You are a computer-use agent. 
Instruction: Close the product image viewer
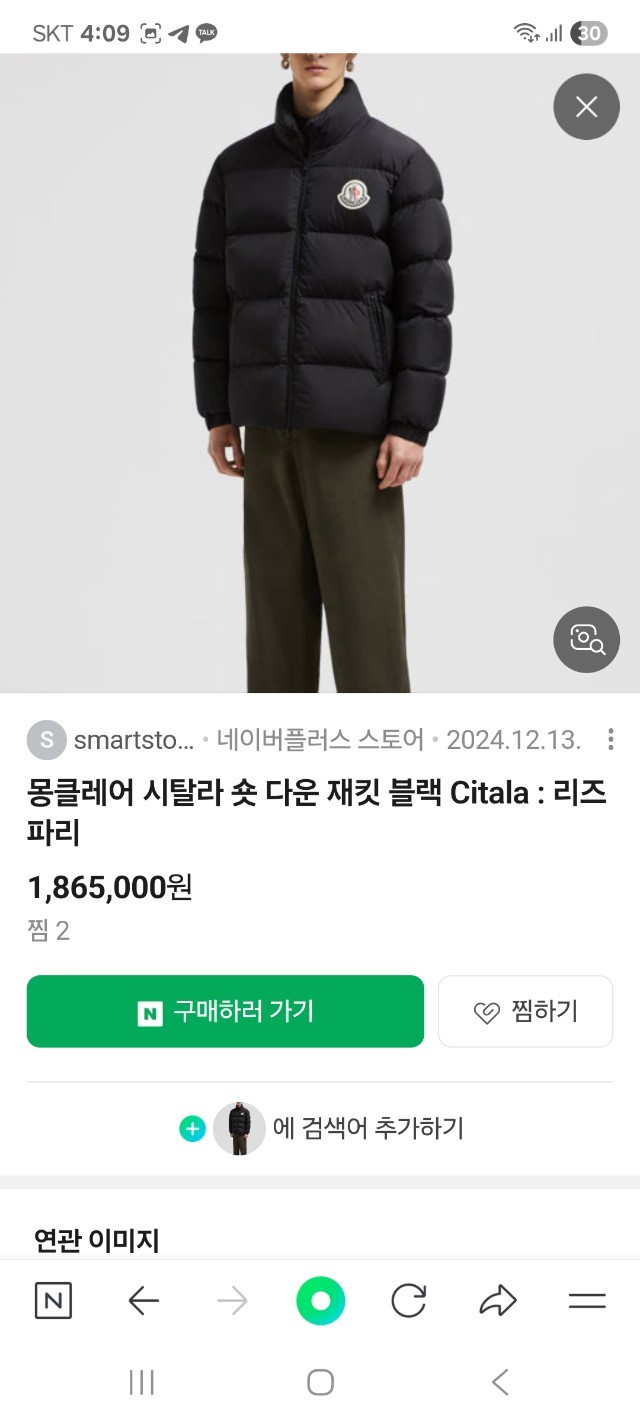586,107
